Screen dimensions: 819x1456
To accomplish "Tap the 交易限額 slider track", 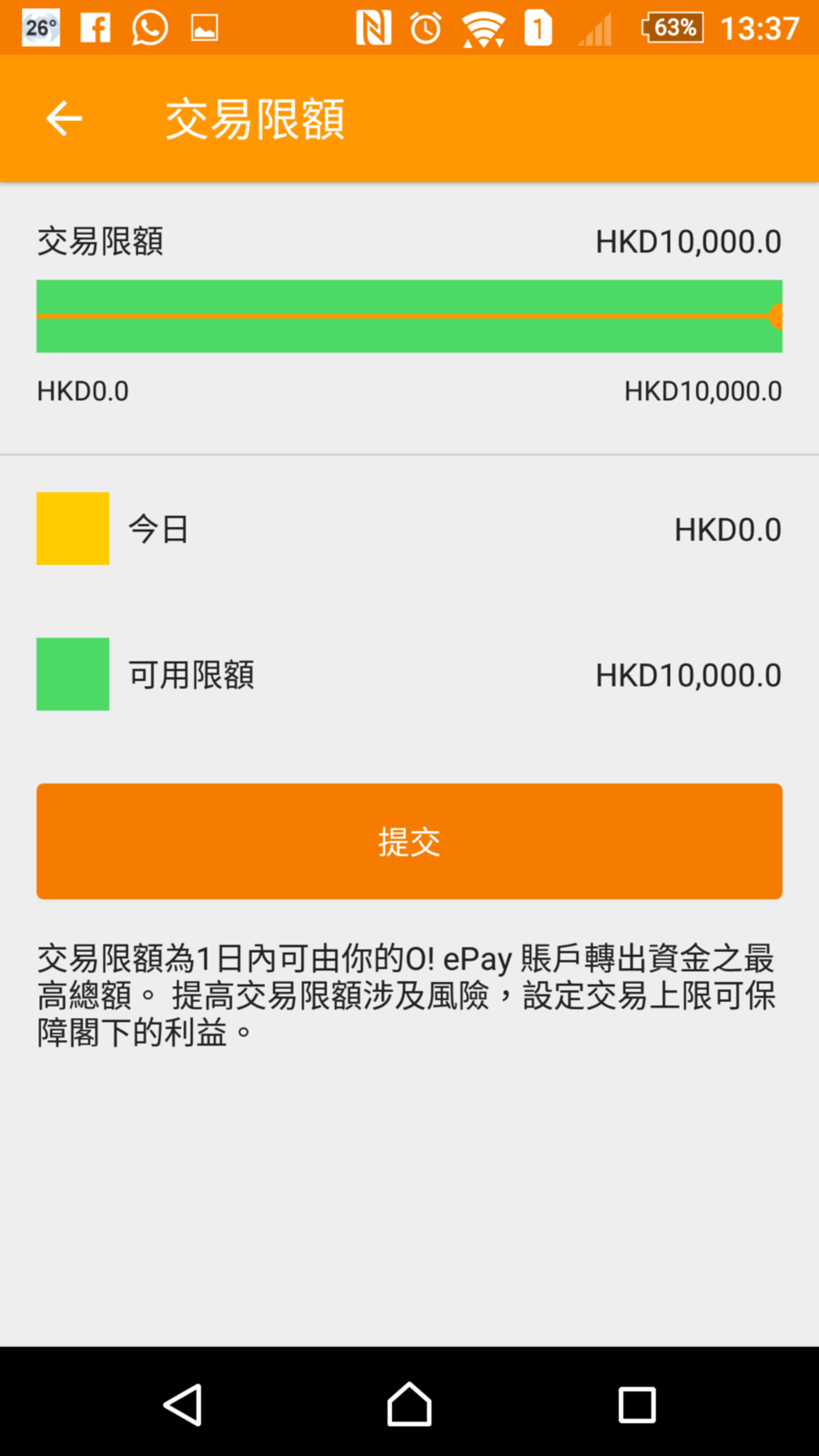I will point(409,316).
